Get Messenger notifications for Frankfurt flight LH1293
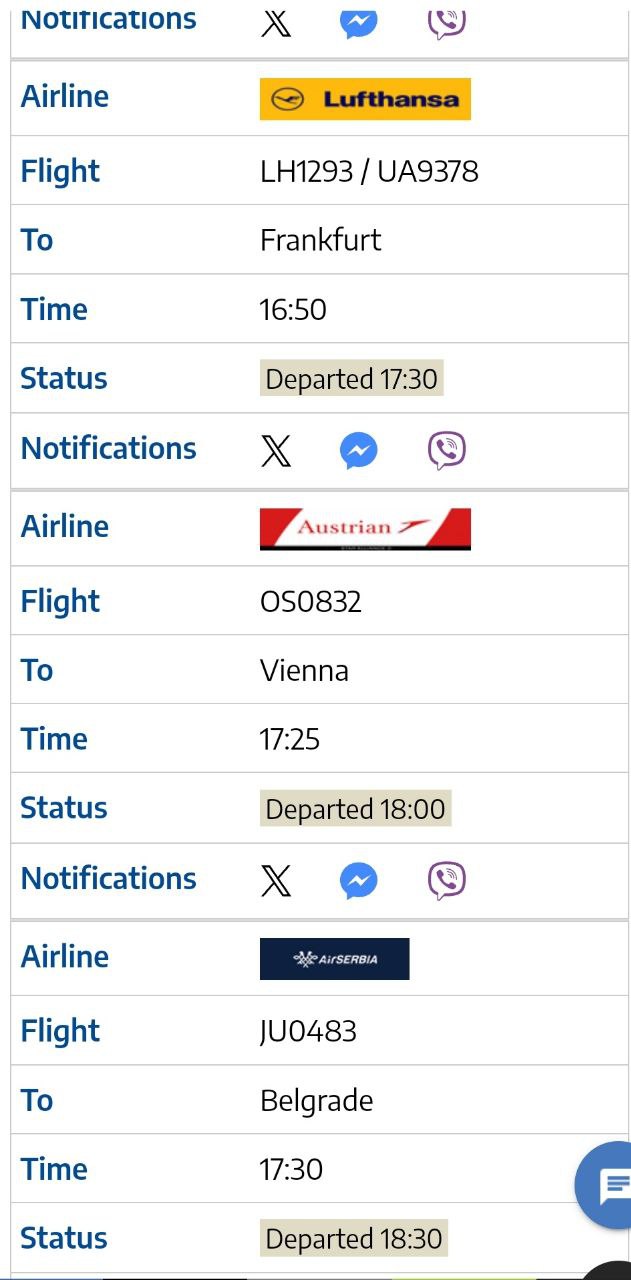 [x=358, y=451]
